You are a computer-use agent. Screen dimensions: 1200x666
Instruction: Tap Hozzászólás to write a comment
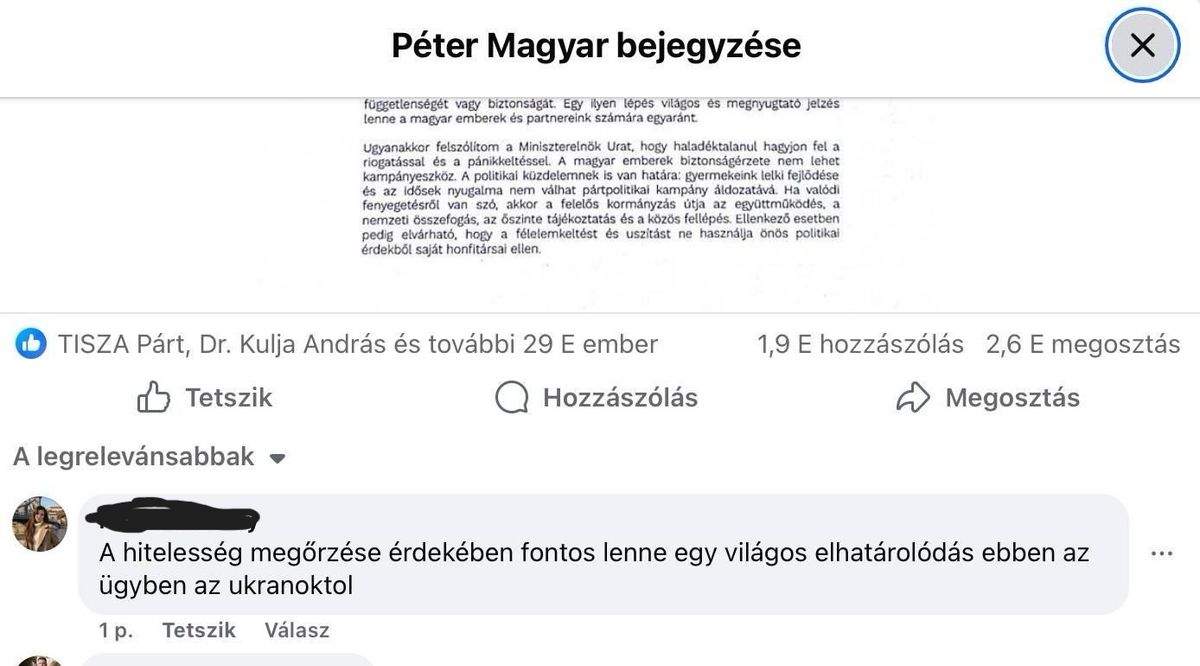click(597, 398)
